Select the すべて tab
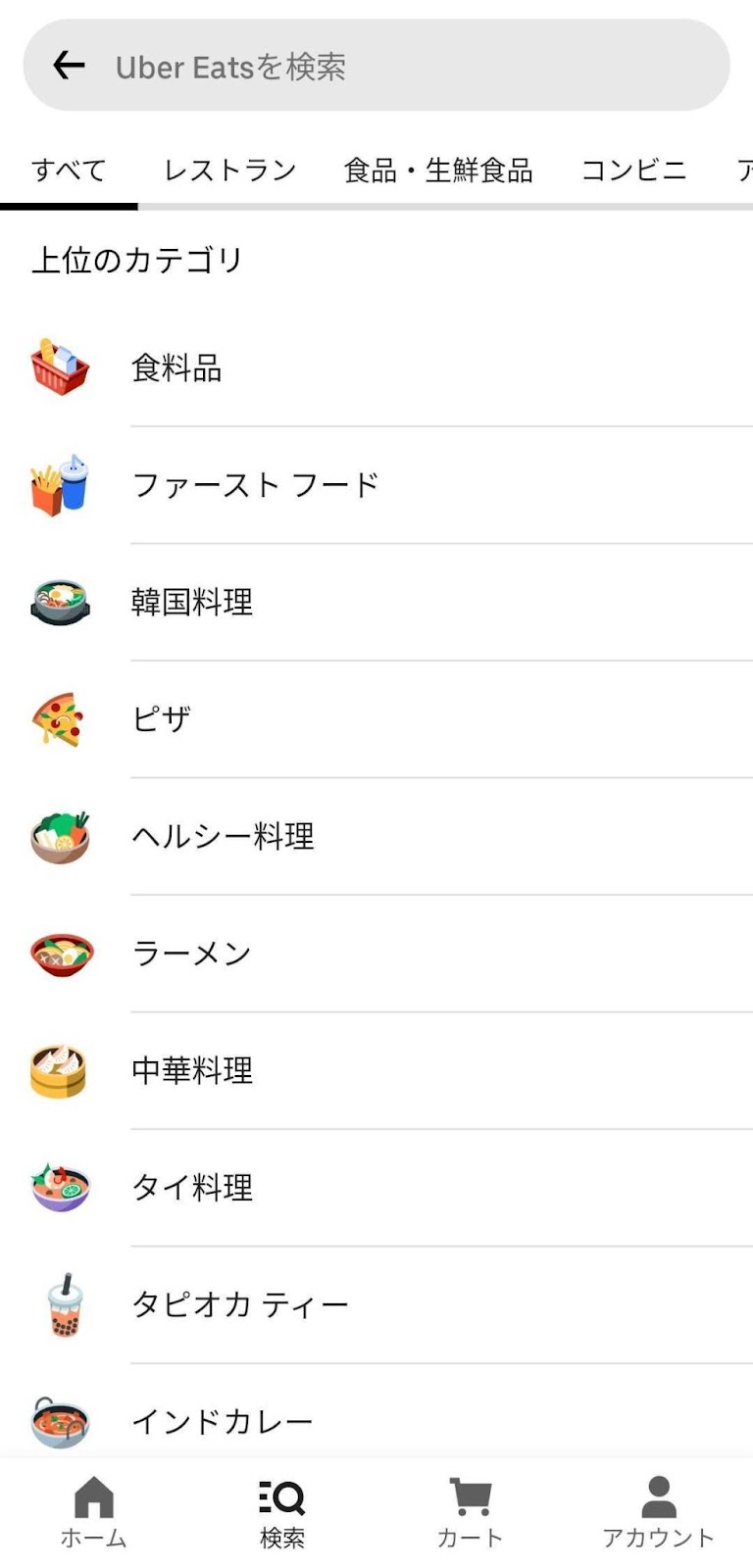The width and height of the screenshot is (753, 1568). tap(69, 171)
